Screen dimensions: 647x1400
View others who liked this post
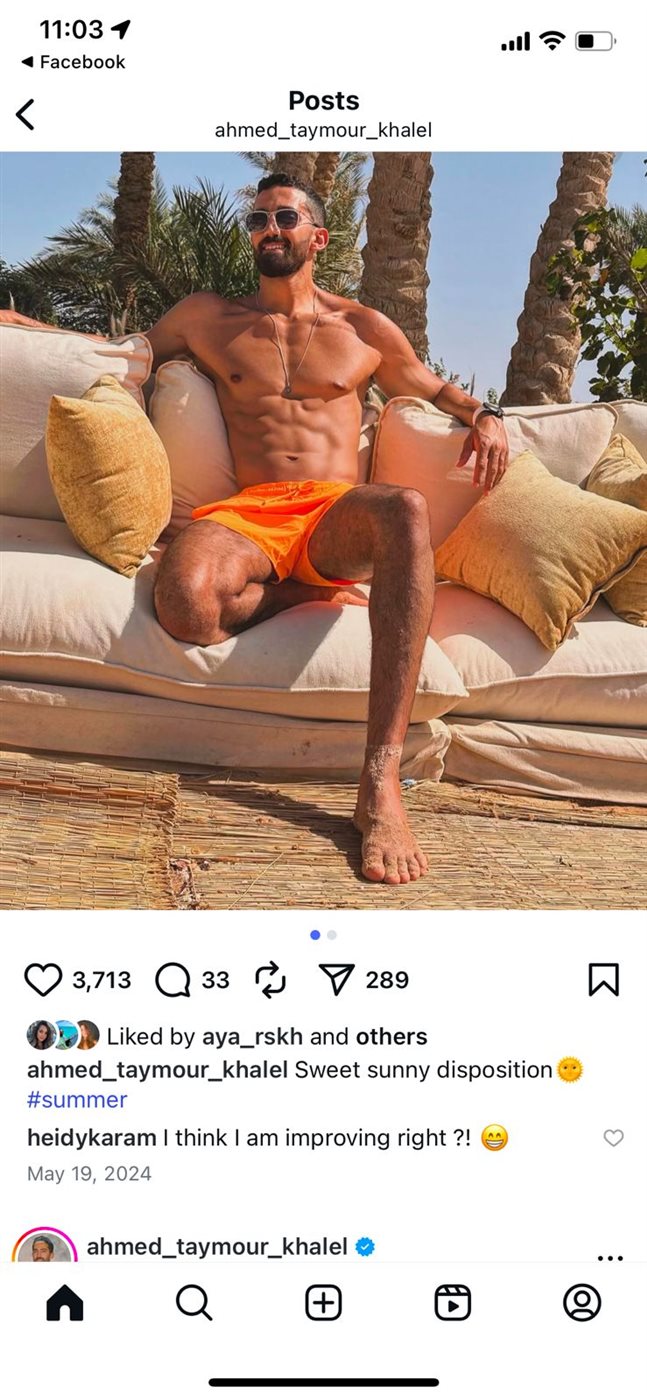coord(391,1037)
